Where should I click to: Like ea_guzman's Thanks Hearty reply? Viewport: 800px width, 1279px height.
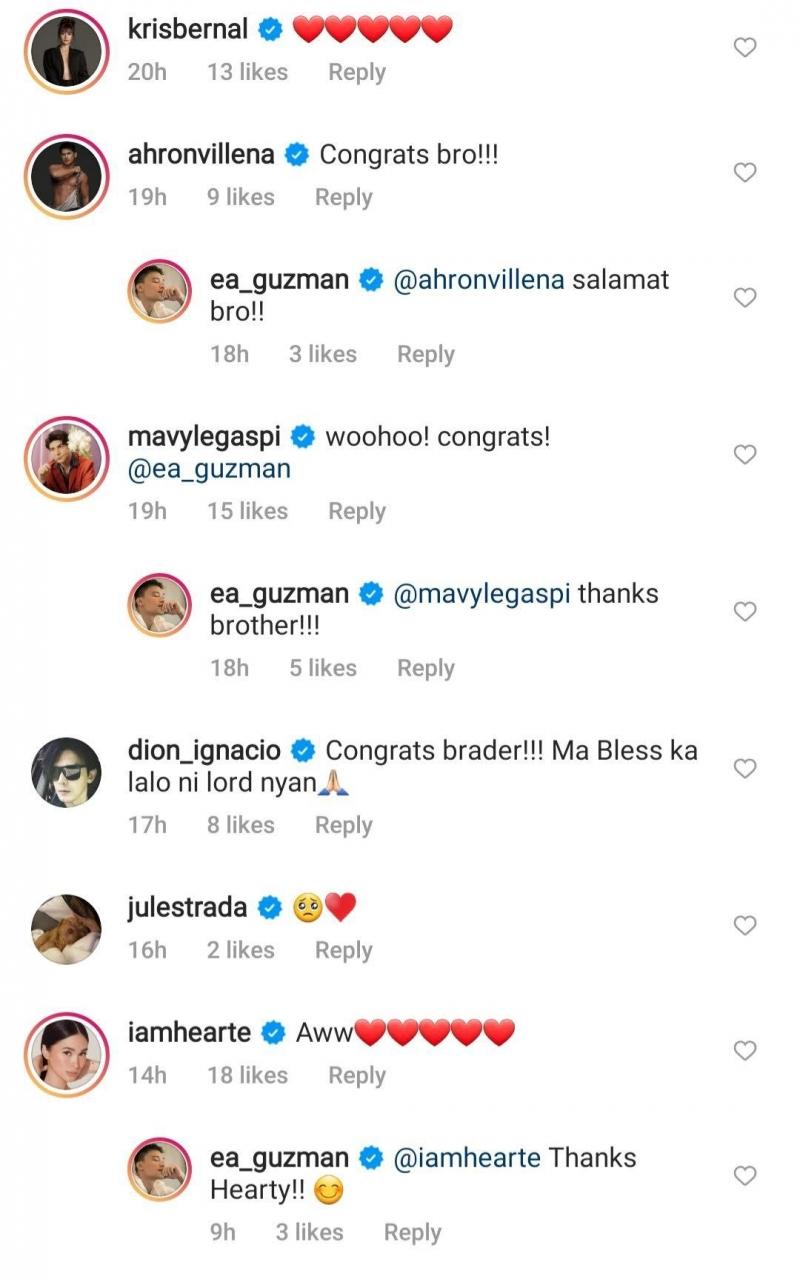744,1176
